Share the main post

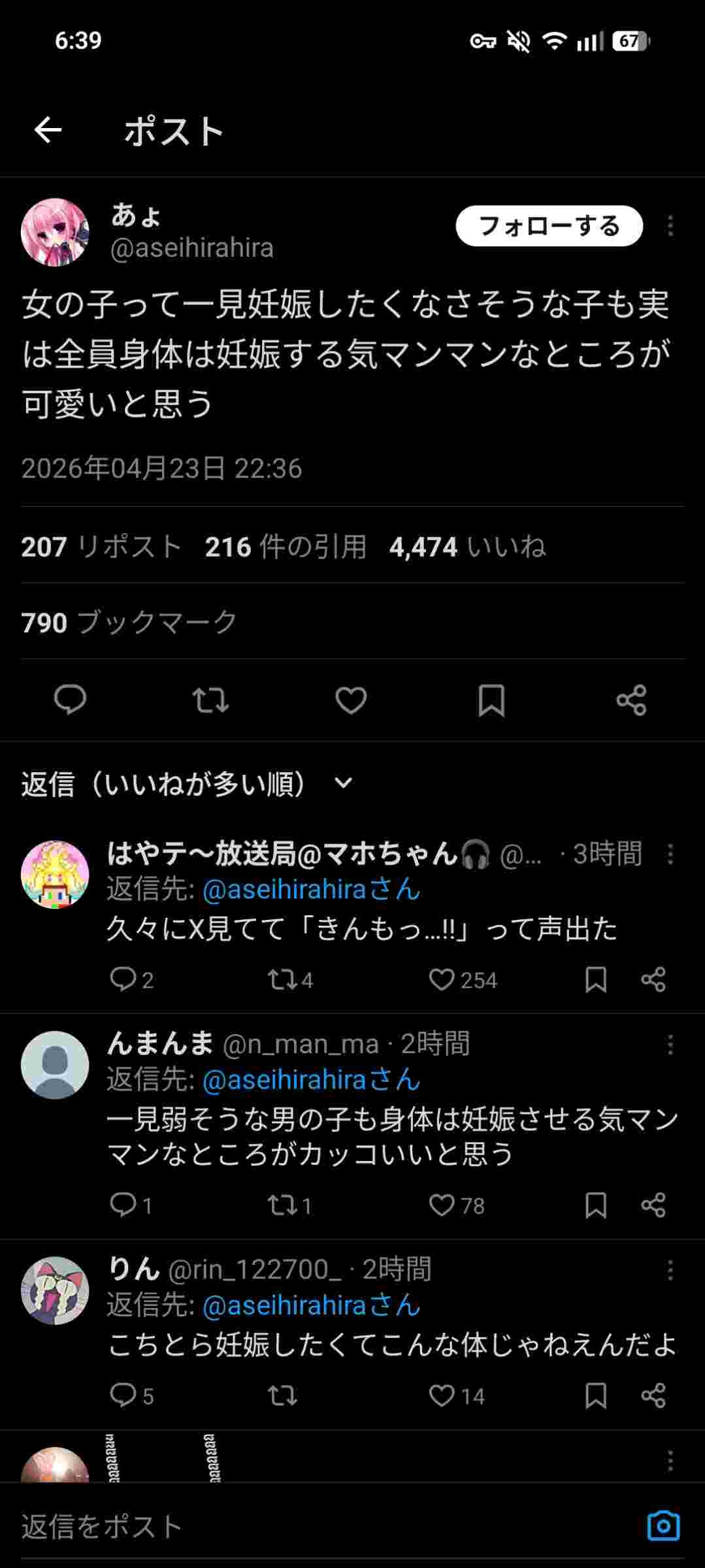631,700
